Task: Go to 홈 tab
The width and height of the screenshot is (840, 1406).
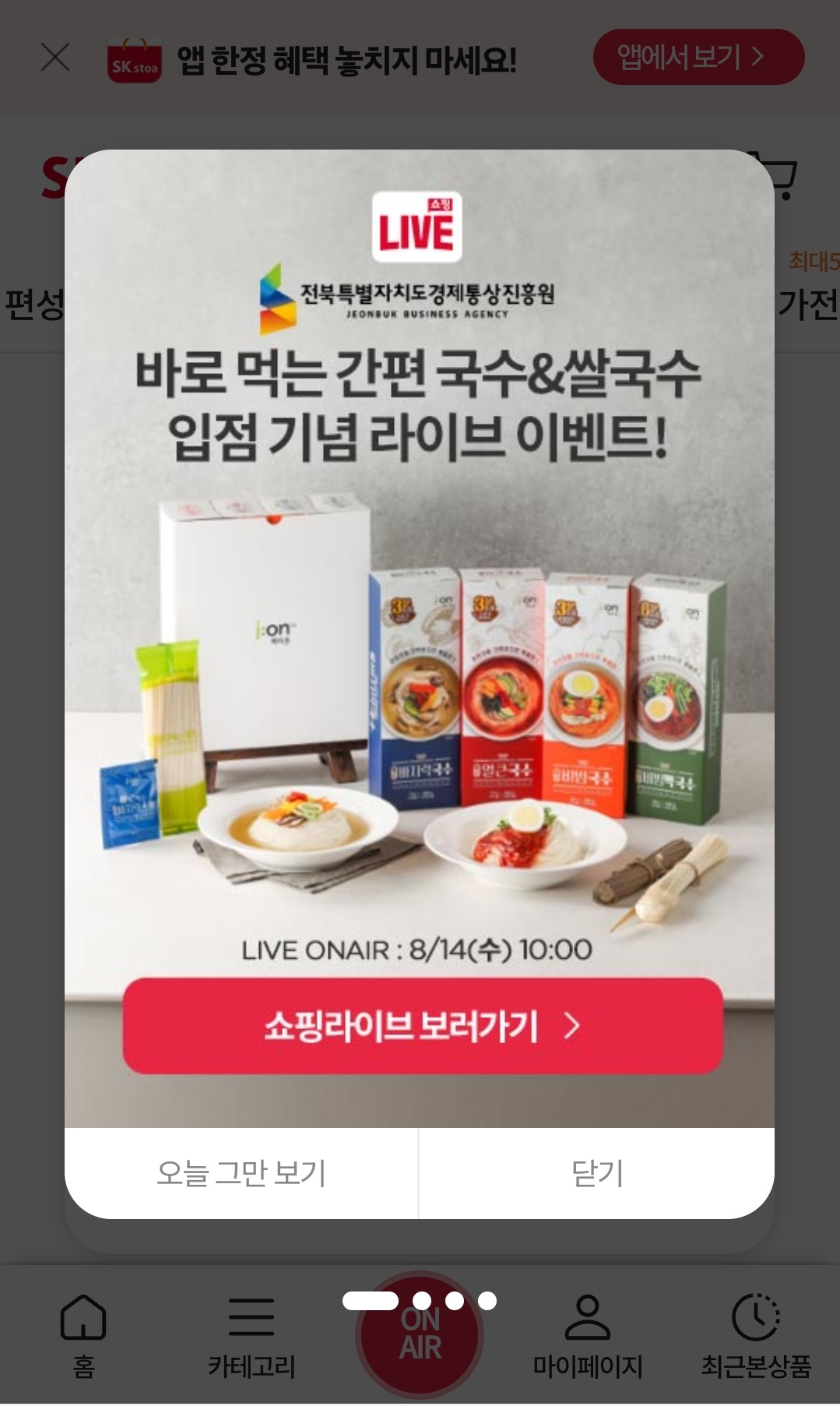Action: point(83,1335)
